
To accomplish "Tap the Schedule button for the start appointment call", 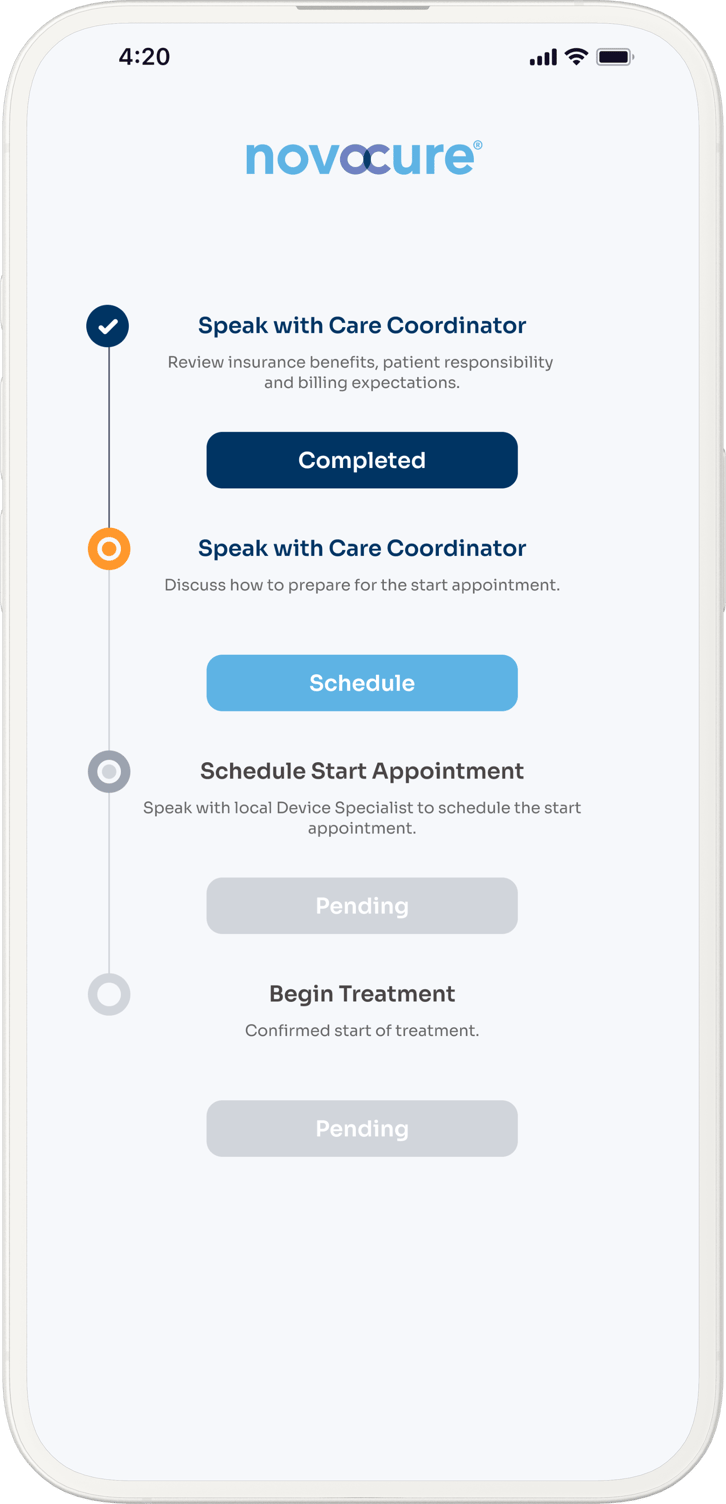I will tap(362, 683).
